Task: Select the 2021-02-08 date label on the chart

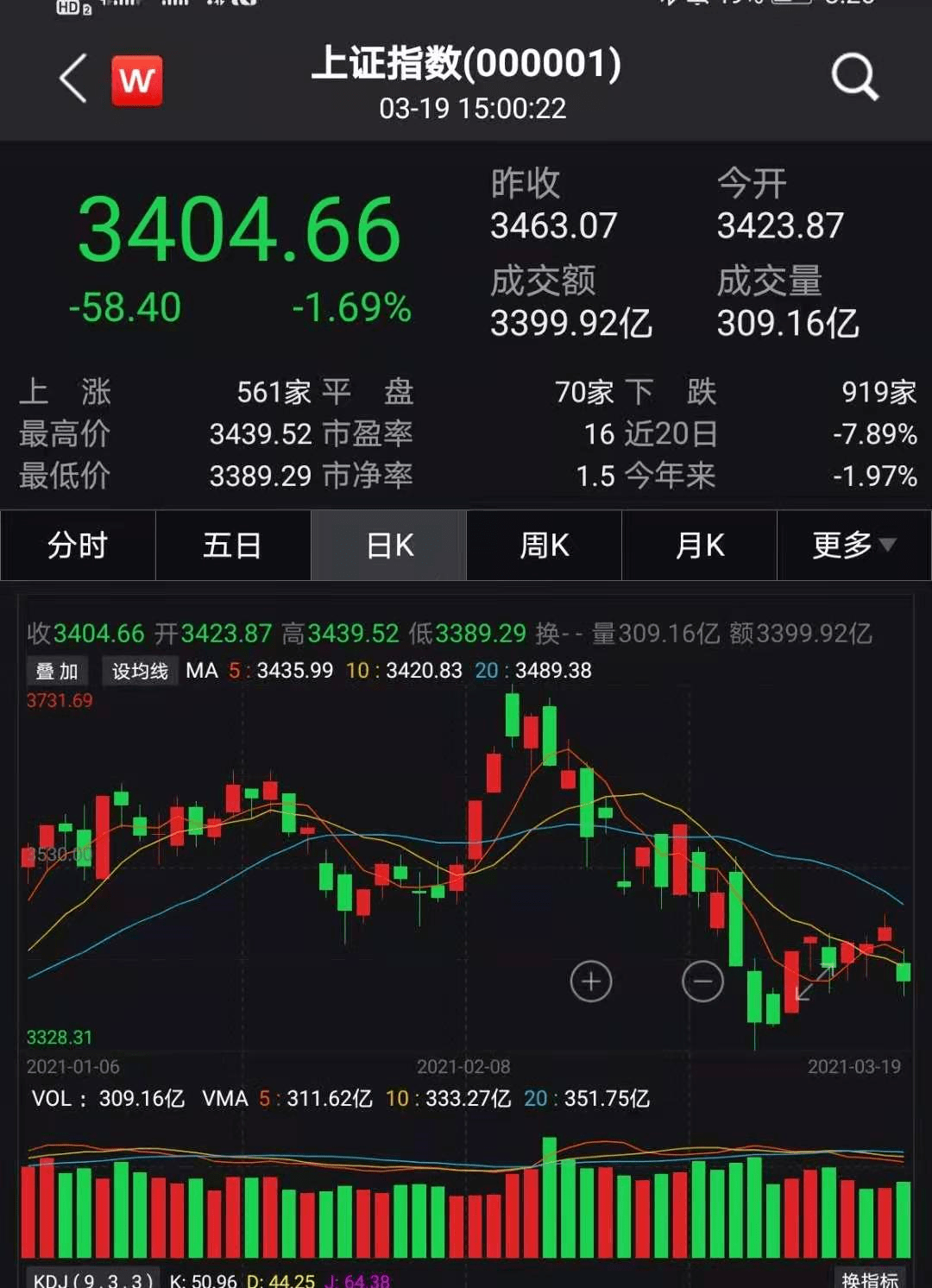Action: coord(464,1067)
